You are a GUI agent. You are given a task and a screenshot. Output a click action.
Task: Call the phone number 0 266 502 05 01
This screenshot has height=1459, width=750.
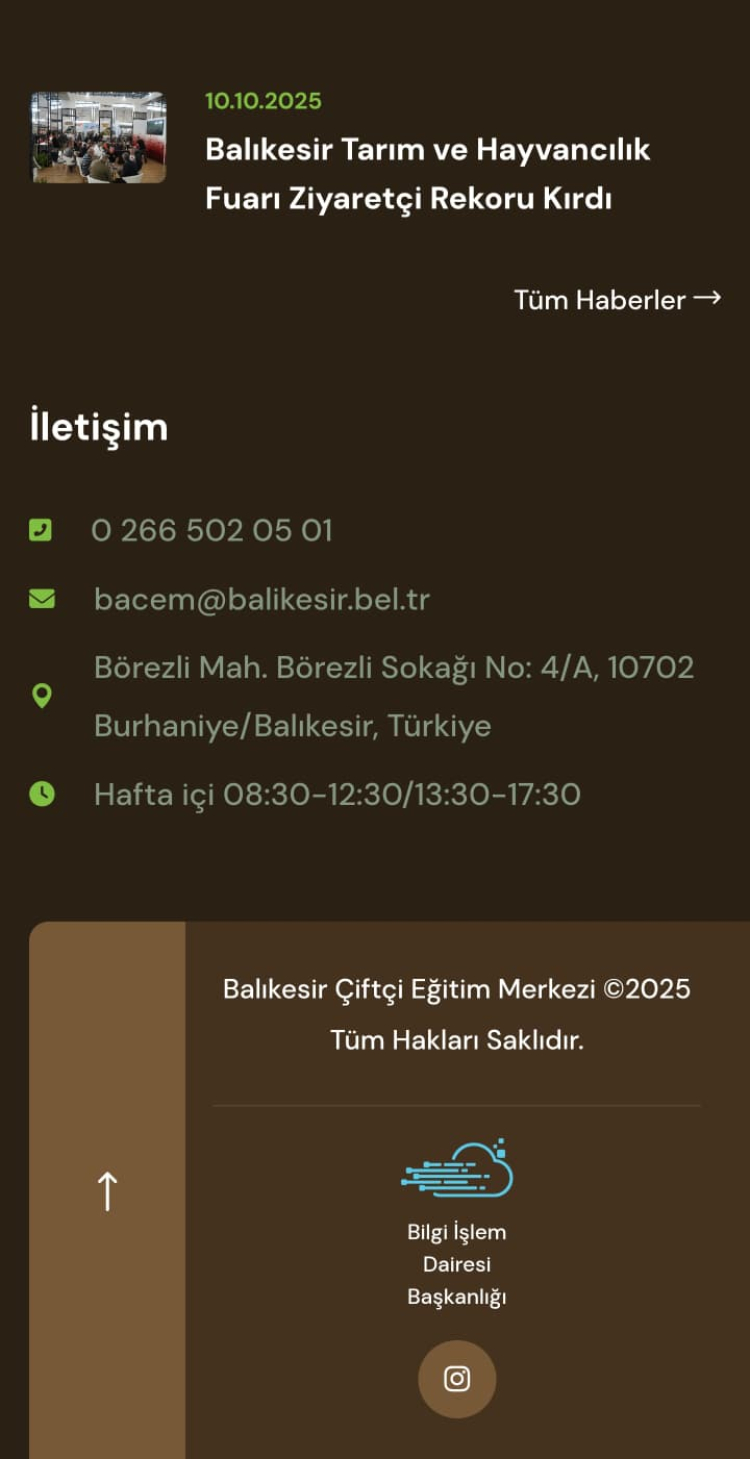(211, 530)
